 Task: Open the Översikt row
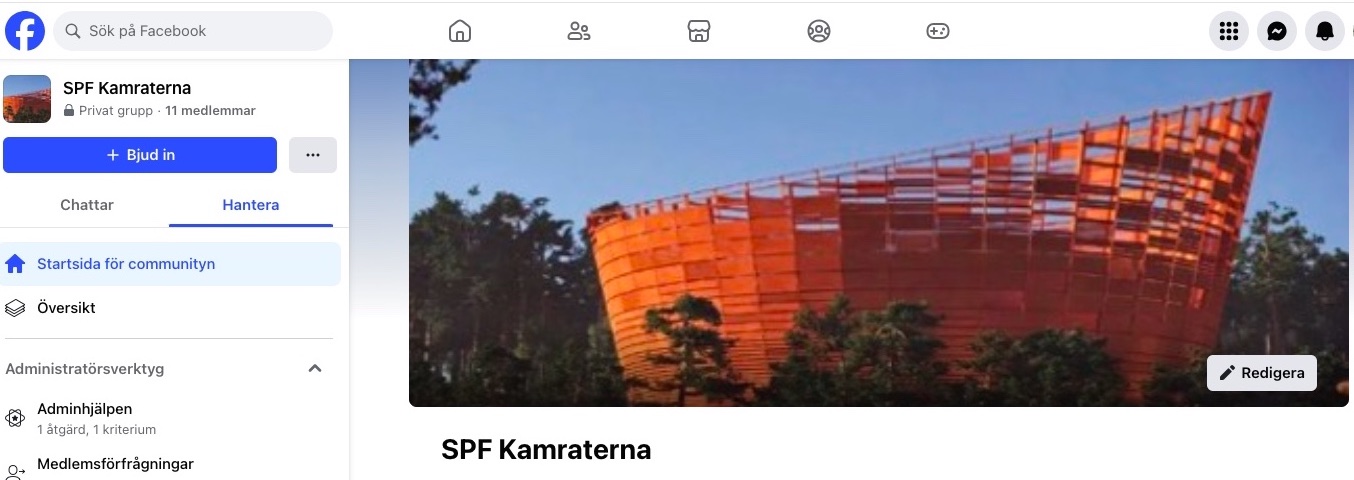tap(66, 308)
